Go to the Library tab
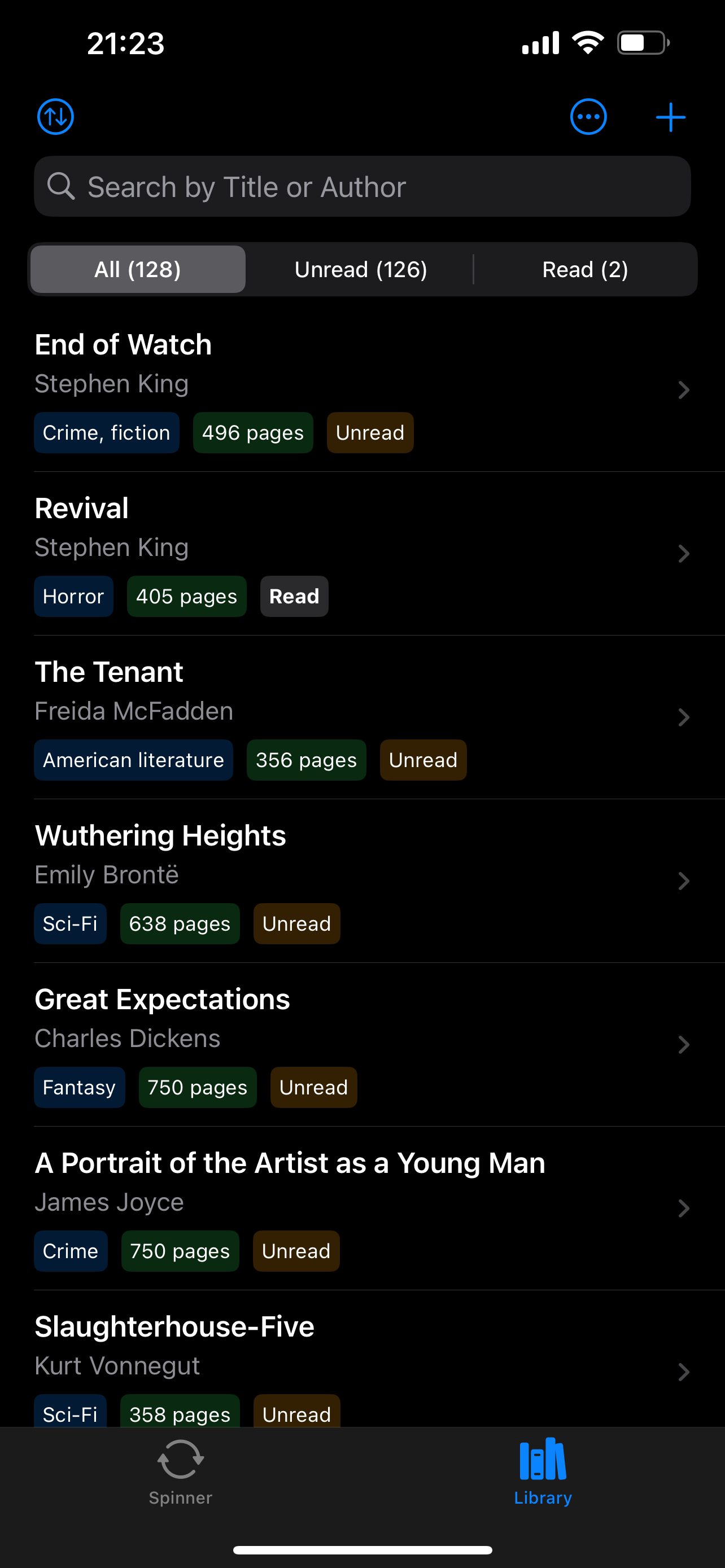The width and height of the screenshot is (725, 1568). (x=543, y=1472)
